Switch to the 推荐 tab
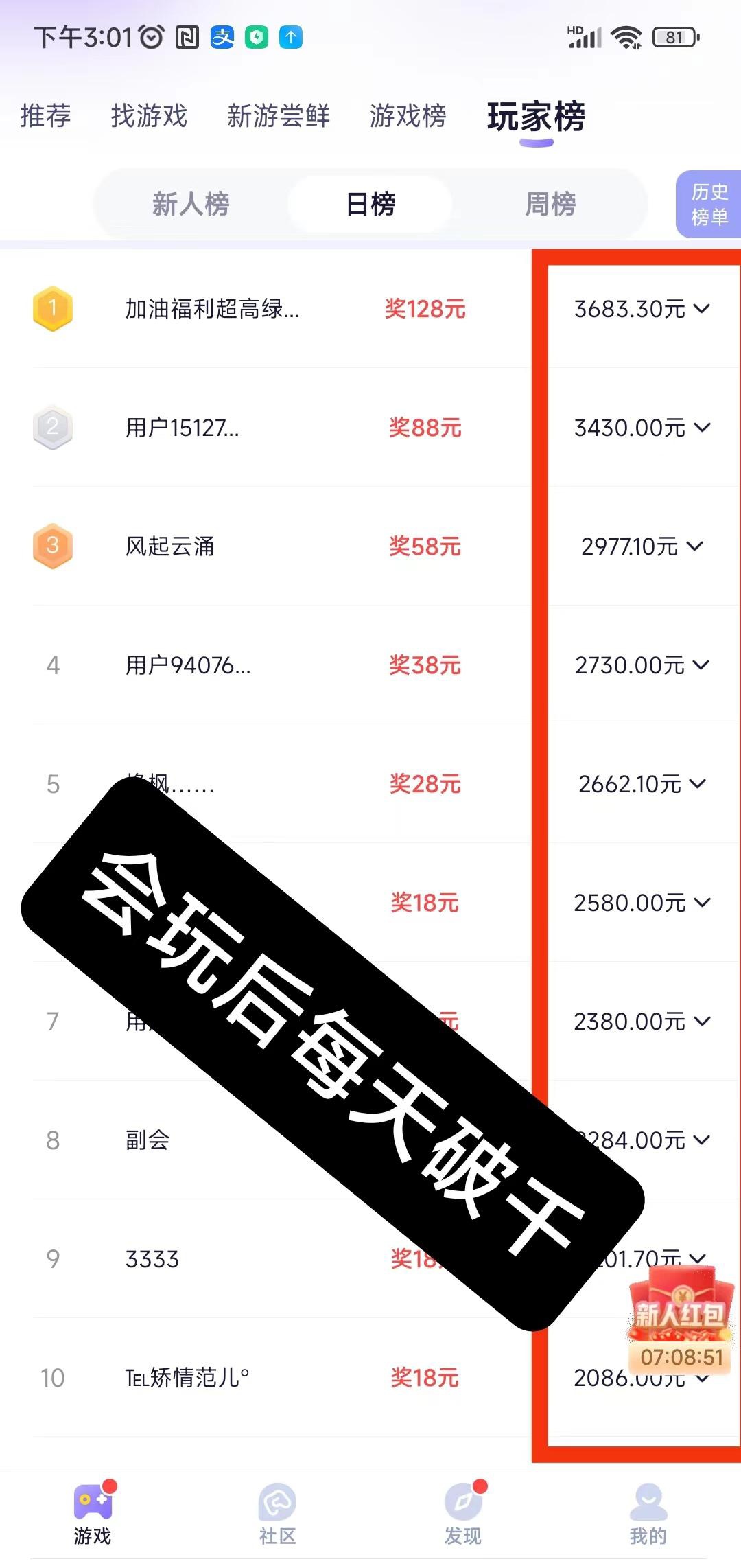The image size is (741, 1568). (45, 115)
